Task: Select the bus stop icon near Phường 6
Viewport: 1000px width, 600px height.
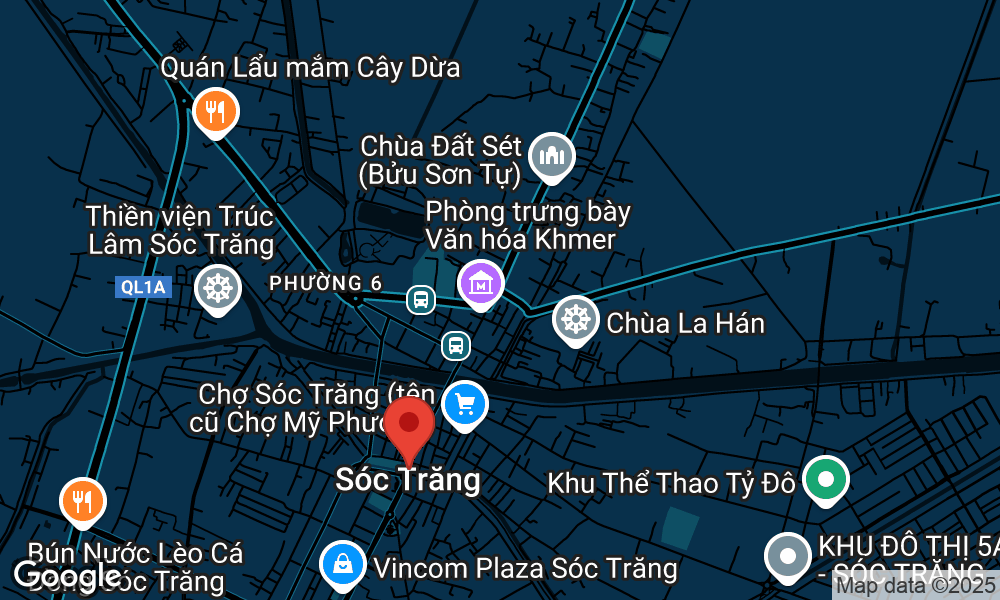Action: [x=421, y=299]
